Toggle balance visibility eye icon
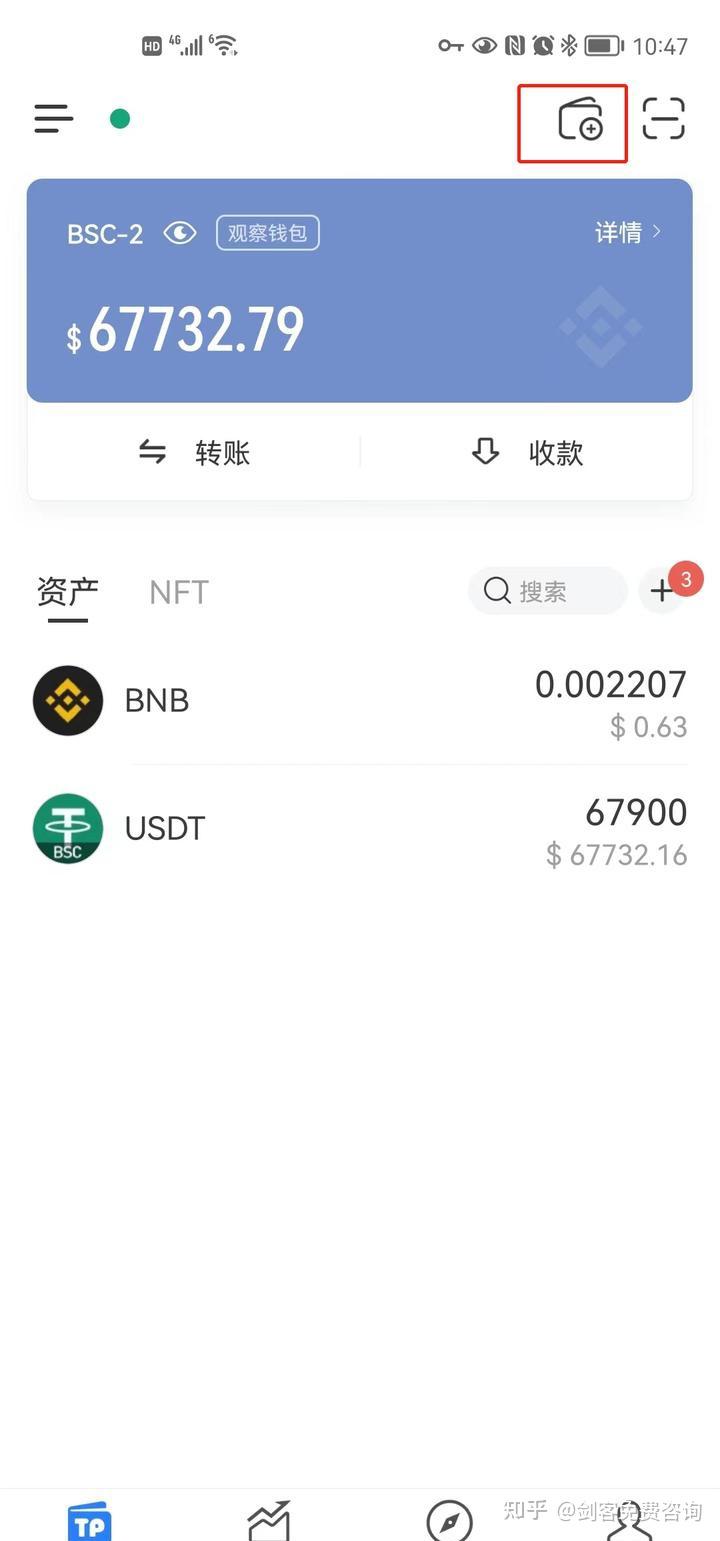Viewport: 720px width, 1541px height. [180, 234]
